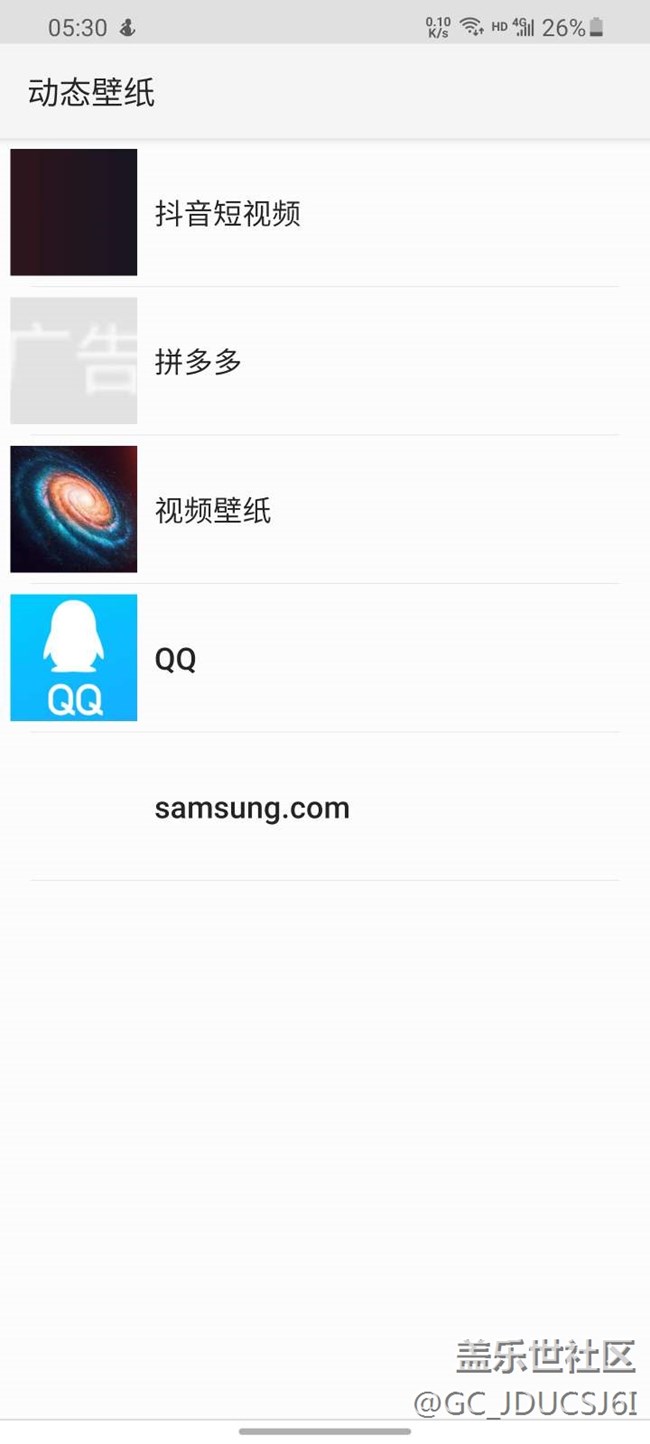Choose the 视频壁纸 option

coord(213,510)
